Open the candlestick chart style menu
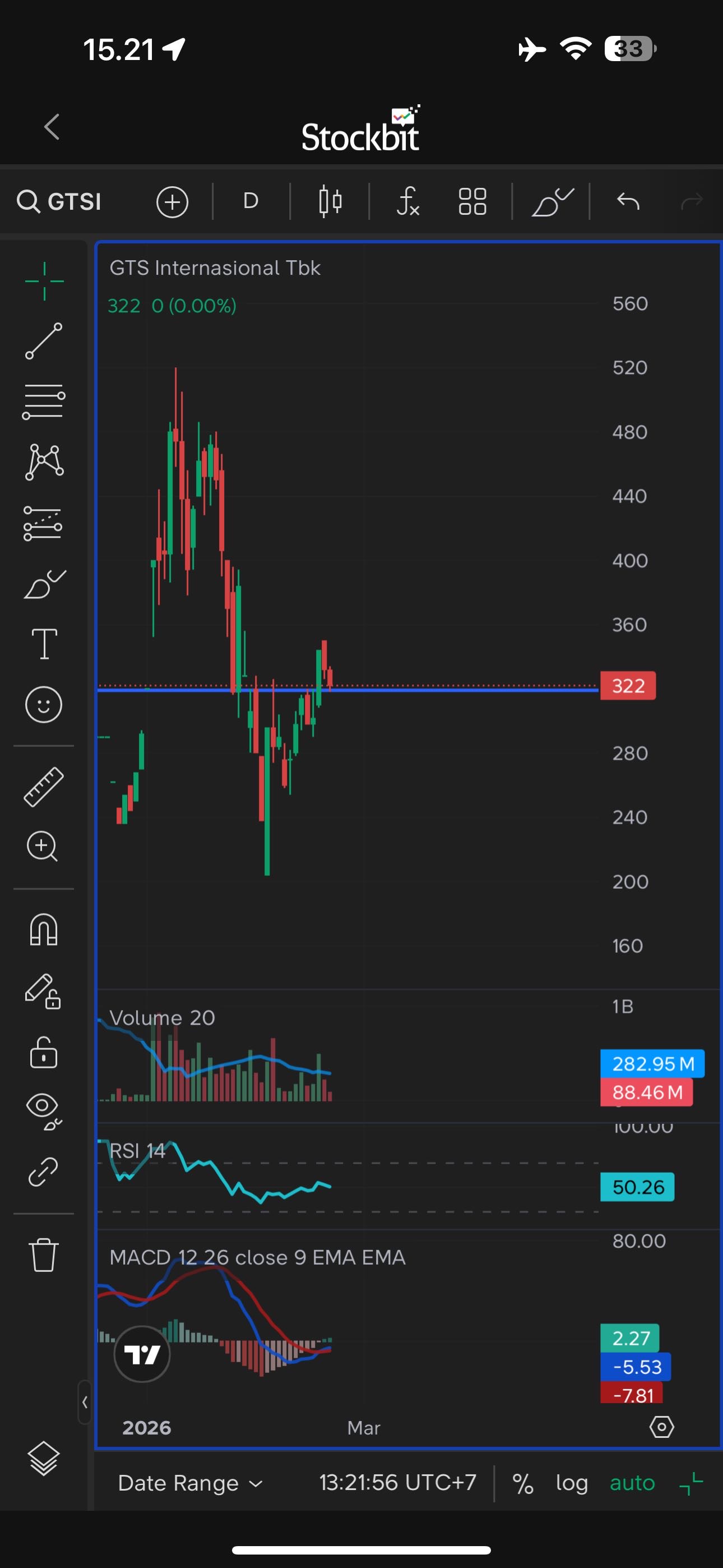Screen dimensions: 723x1568 pyautogui.click(x=330, y=201)
